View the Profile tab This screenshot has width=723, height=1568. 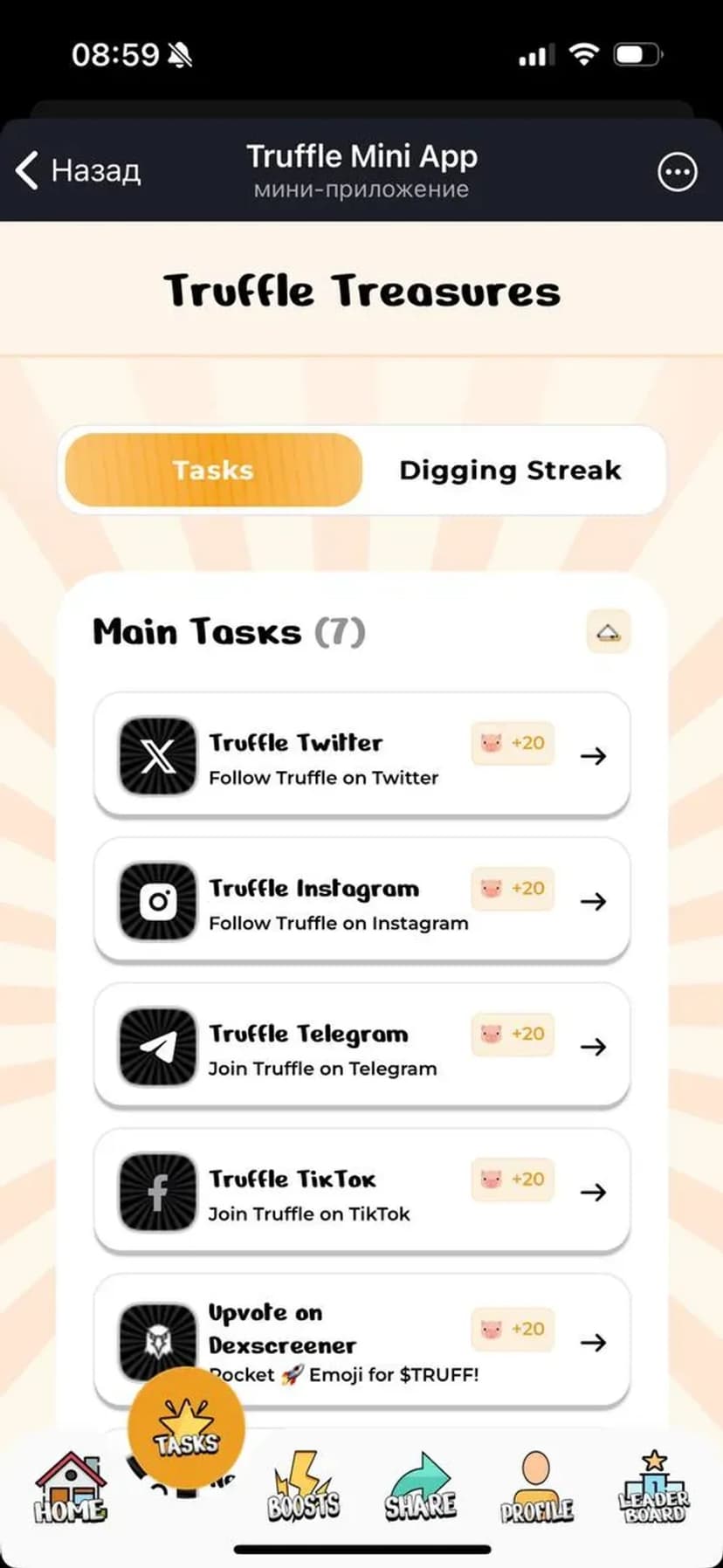pos(537,1489)
